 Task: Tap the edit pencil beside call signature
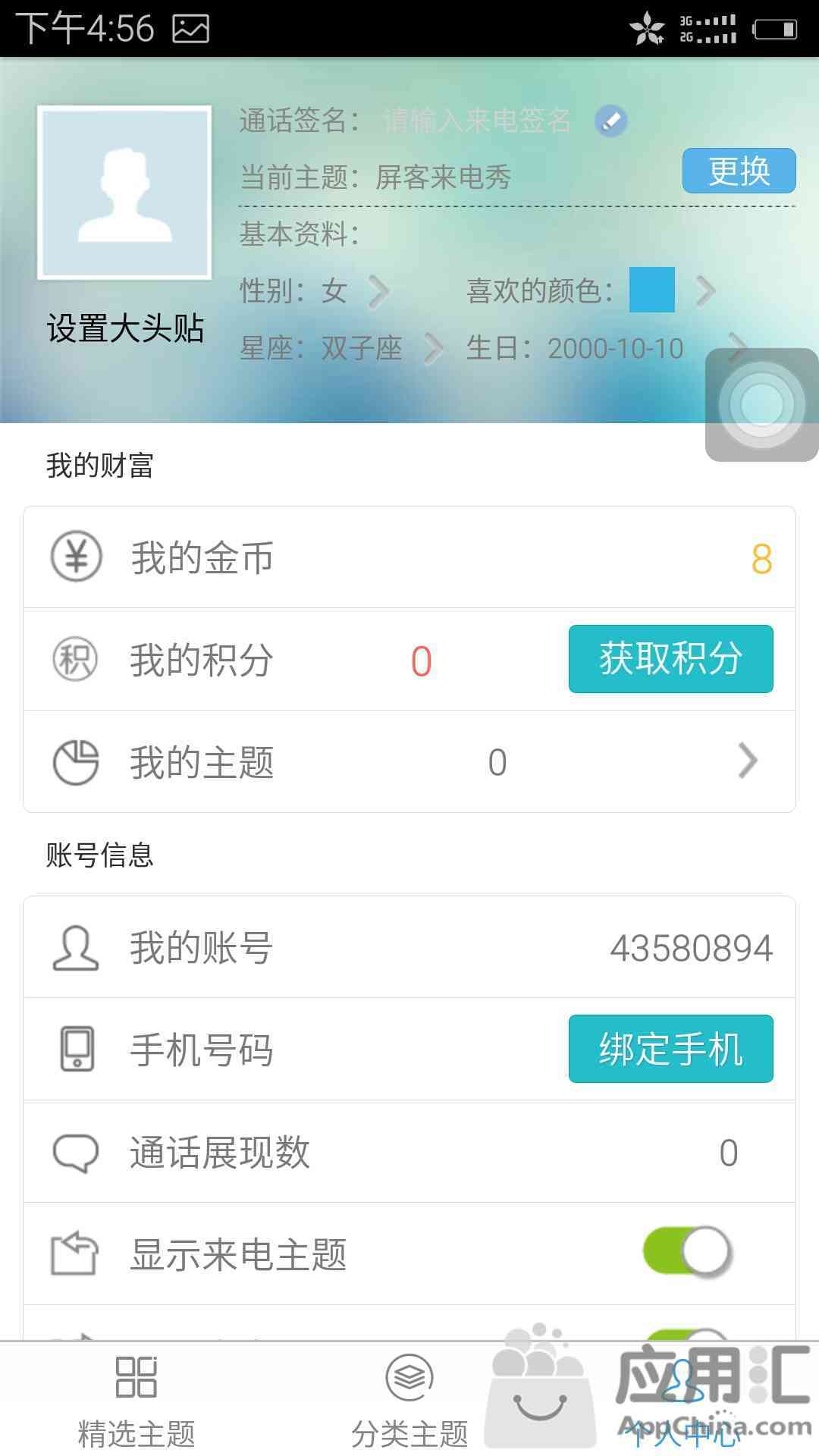(610, 121)
